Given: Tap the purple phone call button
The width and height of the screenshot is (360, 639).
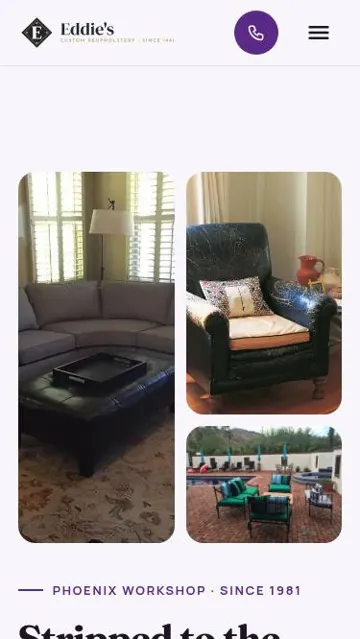Looking at the screenshot, I should [256, 33].
